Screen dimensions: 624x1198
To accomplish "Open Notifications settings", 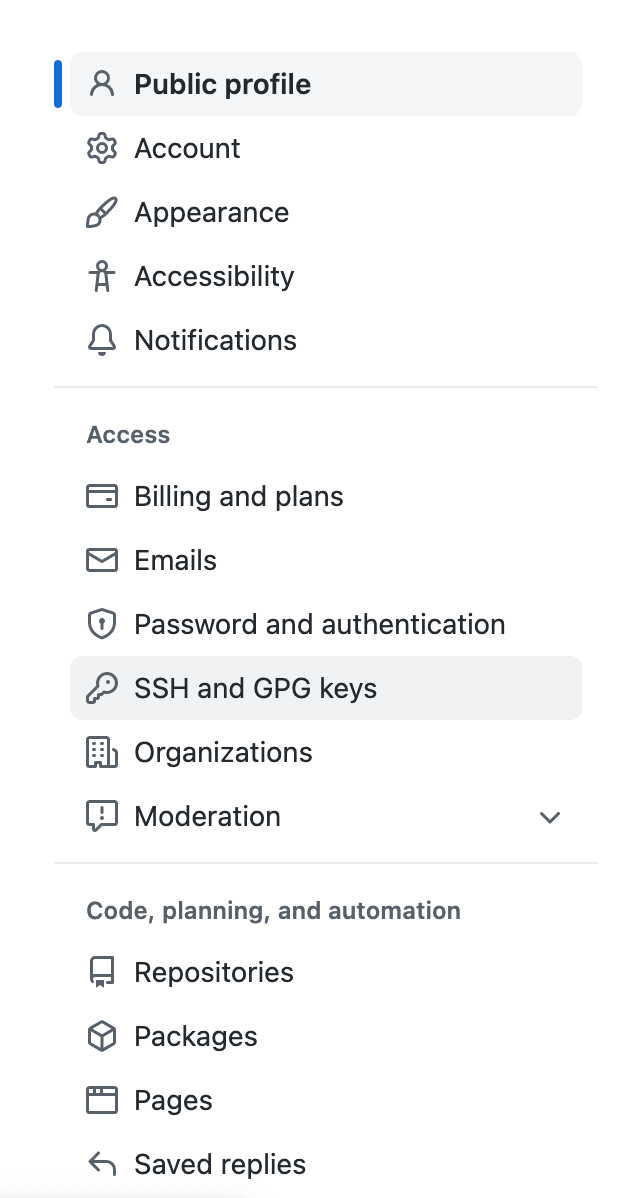I will [x=325, y=341].
